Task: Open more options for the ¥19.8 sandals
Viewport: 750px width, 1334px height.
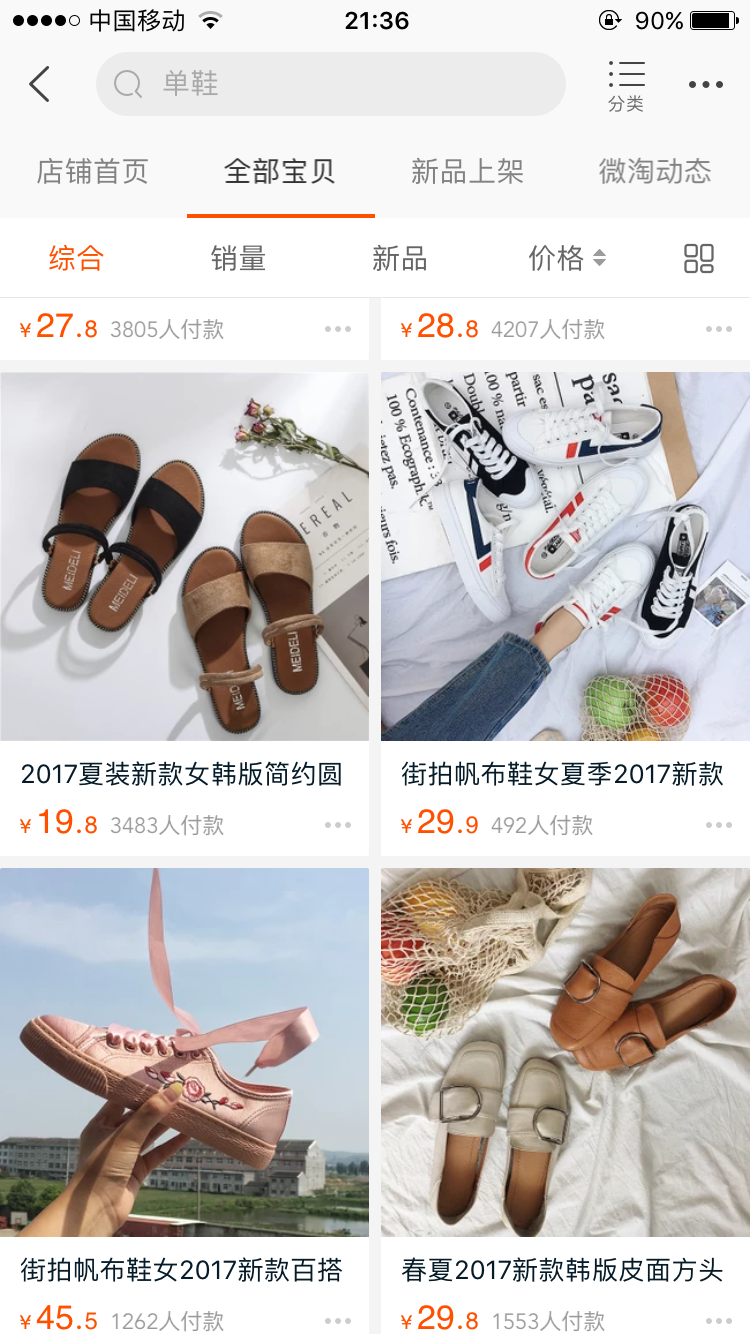Action: (x=338, y=825)
